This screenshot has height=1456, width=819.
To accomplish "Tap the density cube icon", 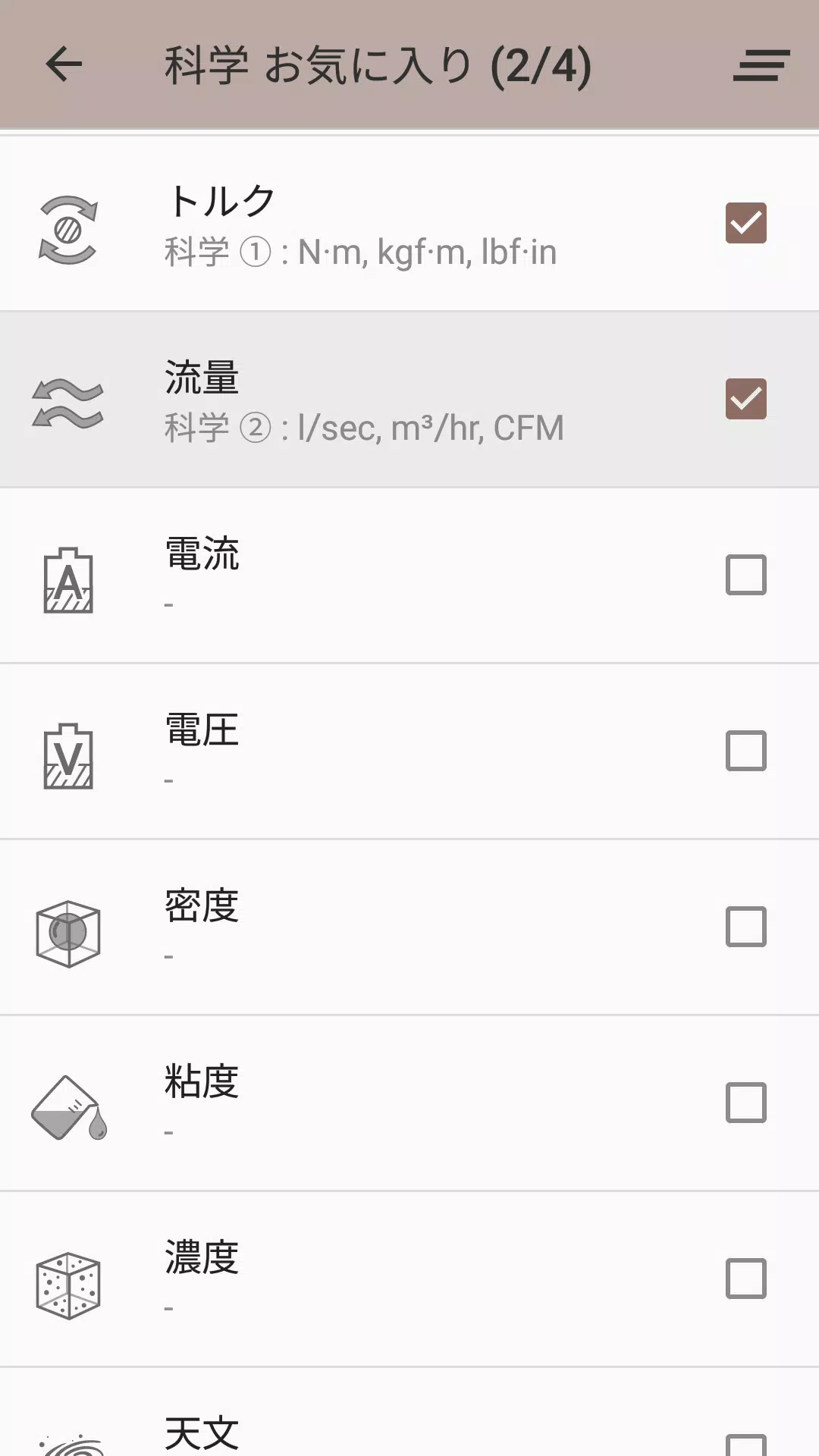I will [x=69, y=930].
